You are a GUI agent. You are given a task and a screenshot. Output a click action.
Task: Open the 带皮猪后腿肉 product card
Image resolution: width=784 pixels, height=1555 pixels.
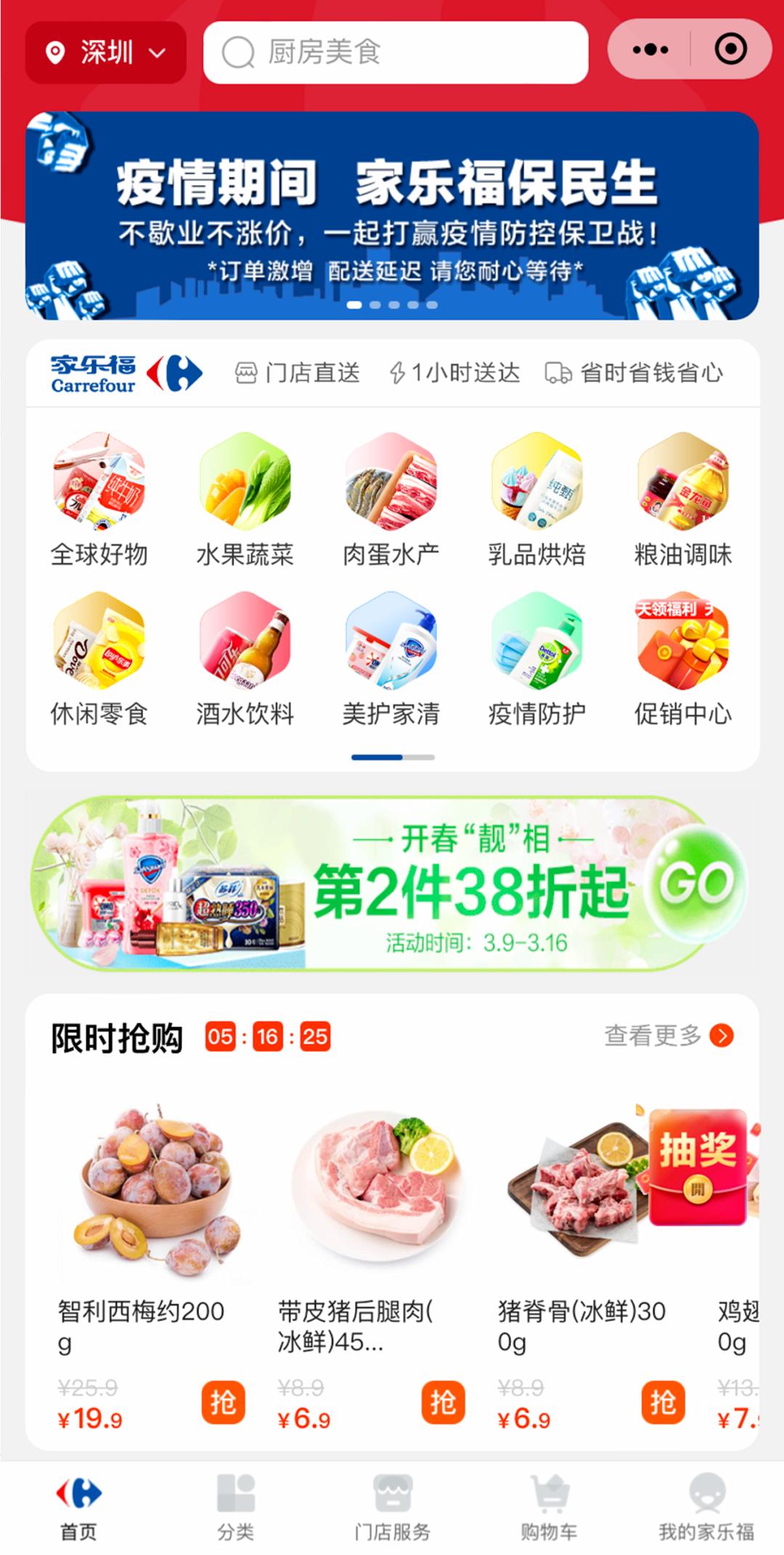[x=374, y=1227]
